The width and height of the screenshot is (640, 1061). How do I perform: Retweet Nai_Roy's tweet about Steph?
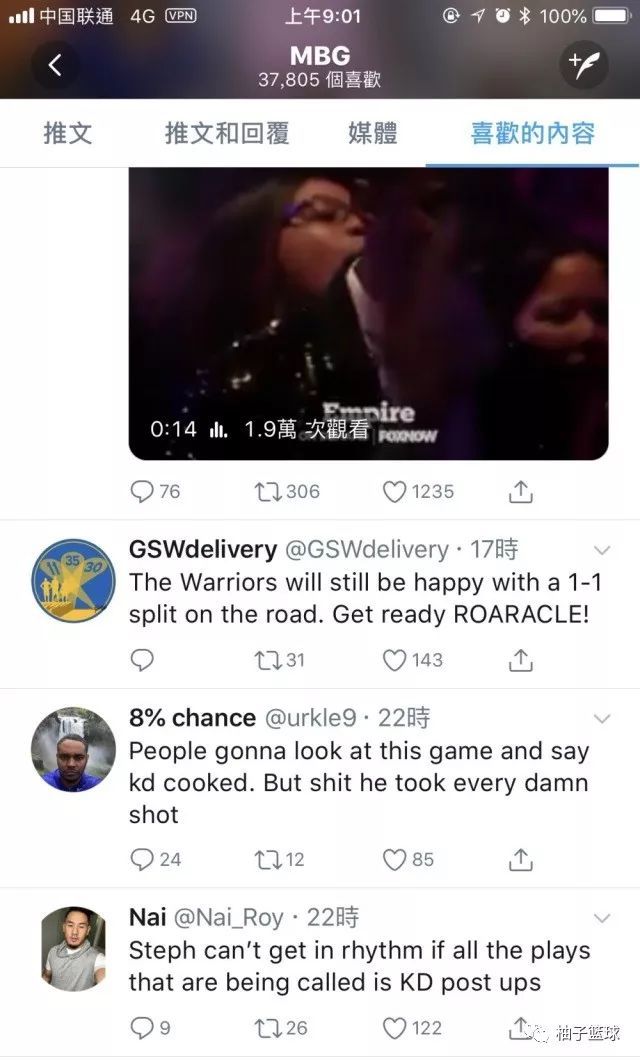[x=269, y=1027]
